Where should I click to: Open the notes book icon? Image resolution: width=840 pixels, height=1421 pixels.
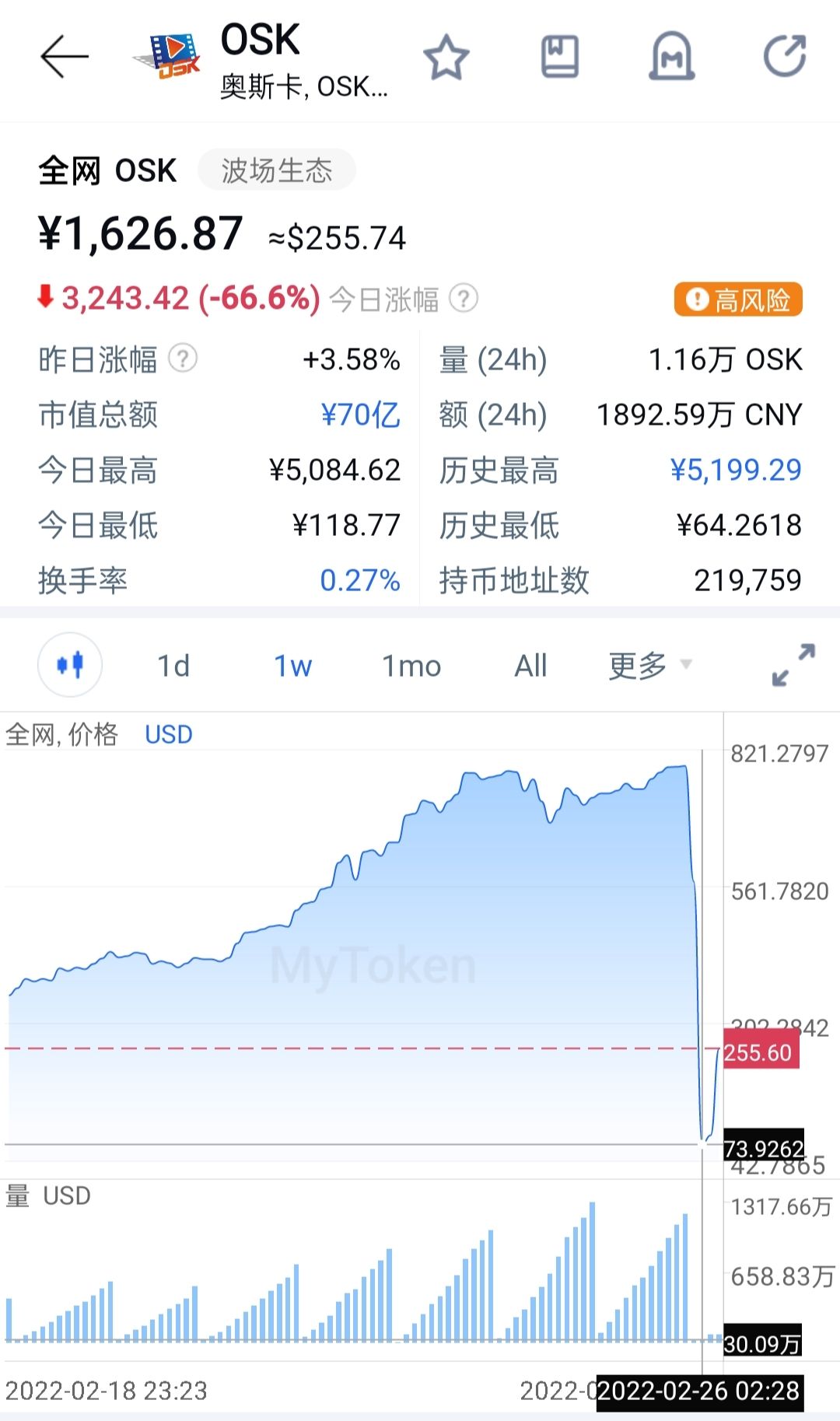[559, 57]
